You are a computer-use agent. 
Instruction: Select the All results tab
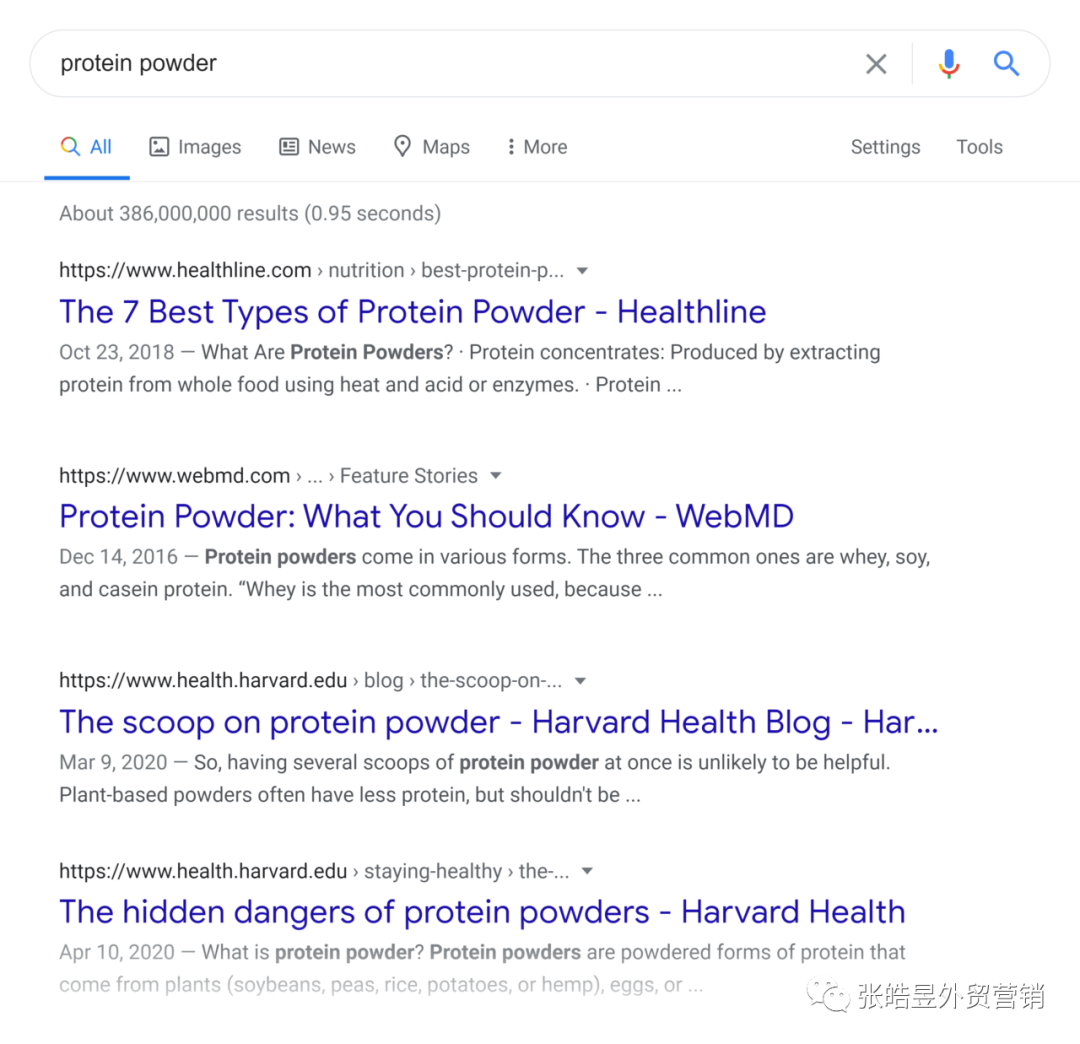coord(87,147)
